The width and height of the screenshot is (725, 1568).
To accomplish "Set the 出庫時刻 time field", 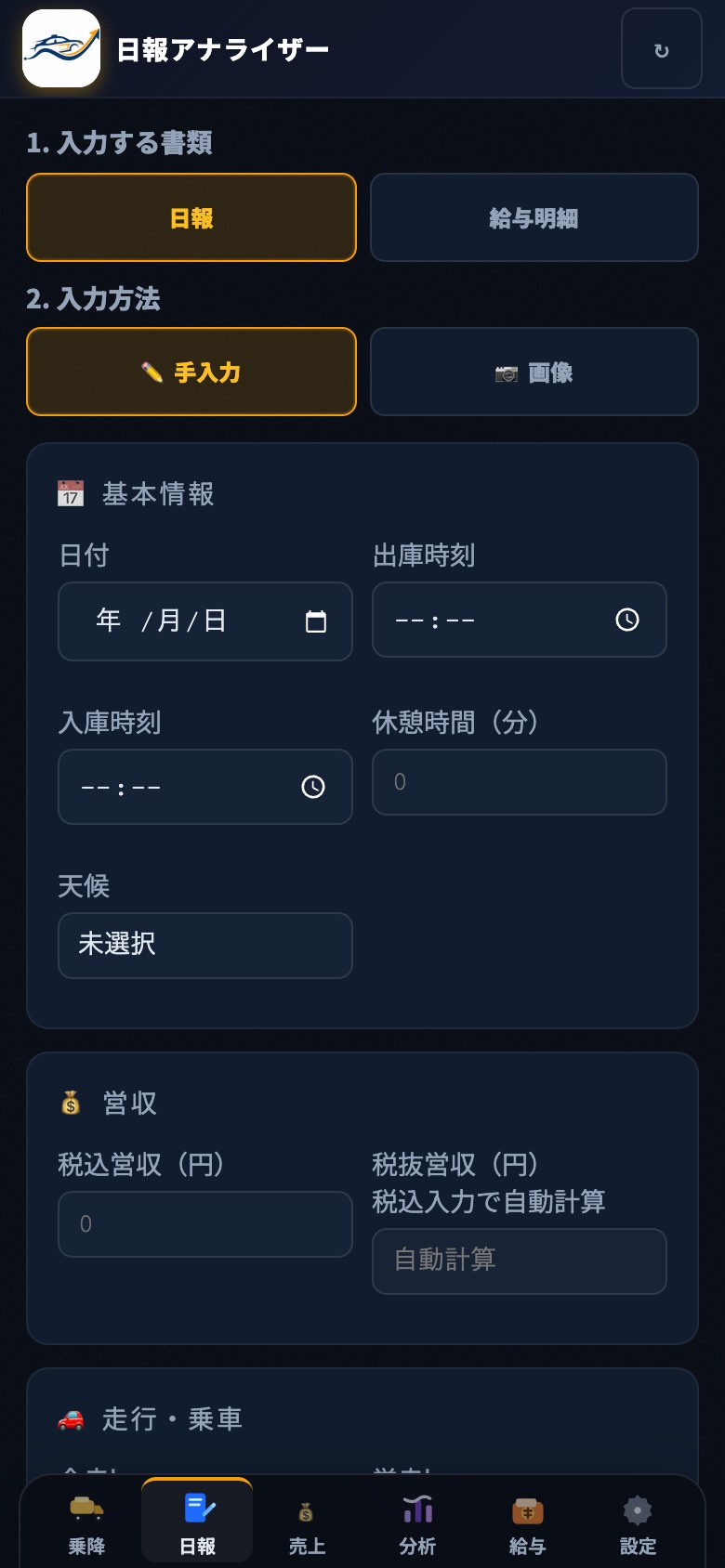I will 520,620.
